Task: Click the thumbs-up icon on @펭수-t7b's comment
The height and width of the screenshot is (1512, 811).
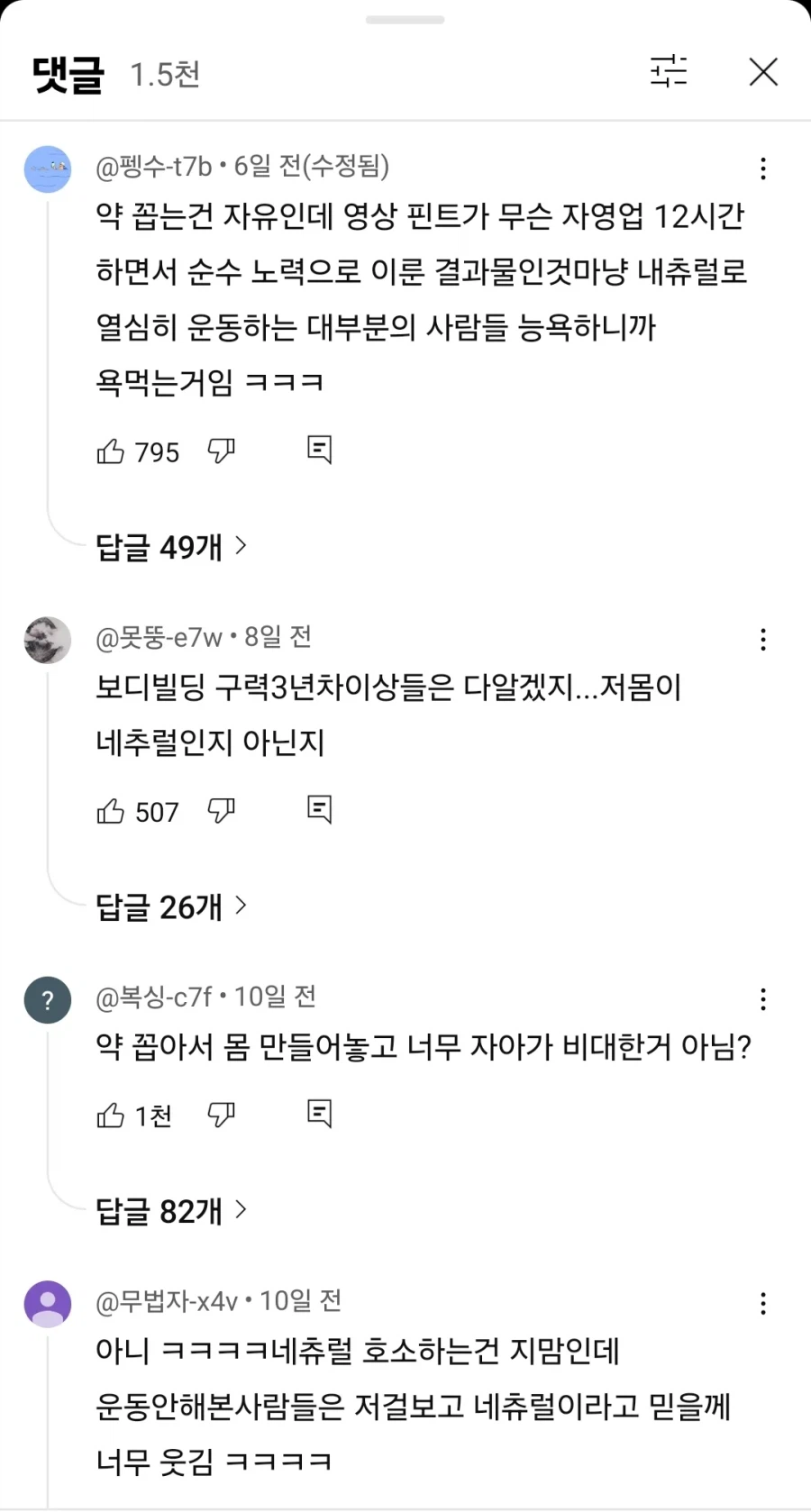Action: [110, 451]
